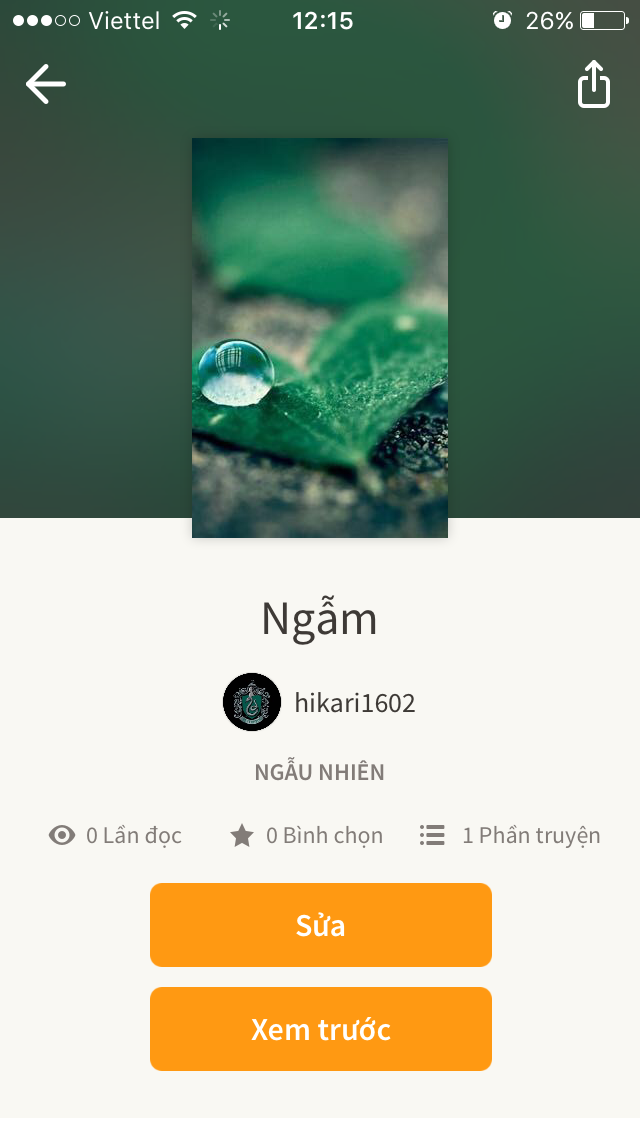Preview the story with Xem trước

(320, 1029)
